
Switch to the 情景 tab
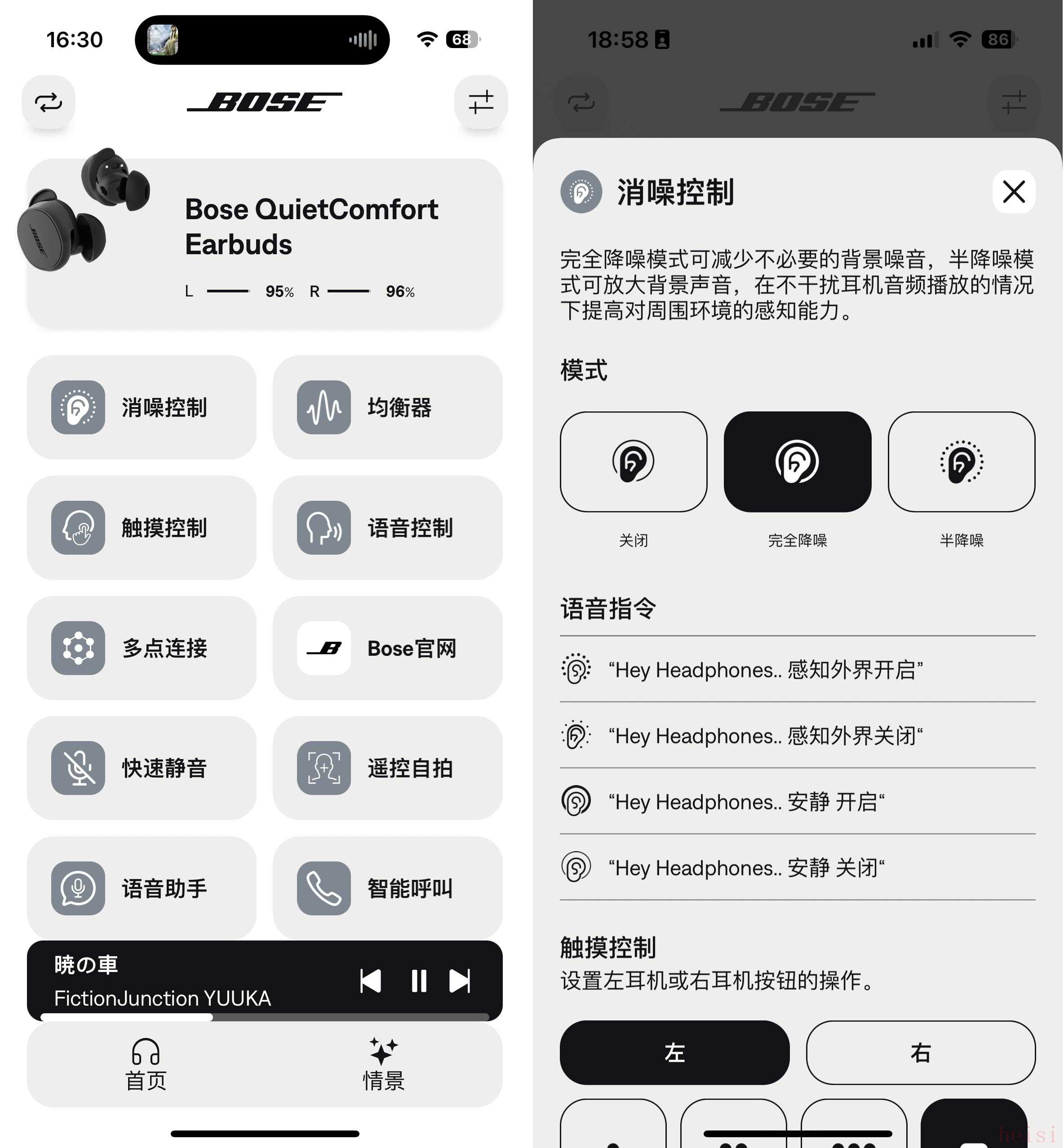coord(383,1064)
